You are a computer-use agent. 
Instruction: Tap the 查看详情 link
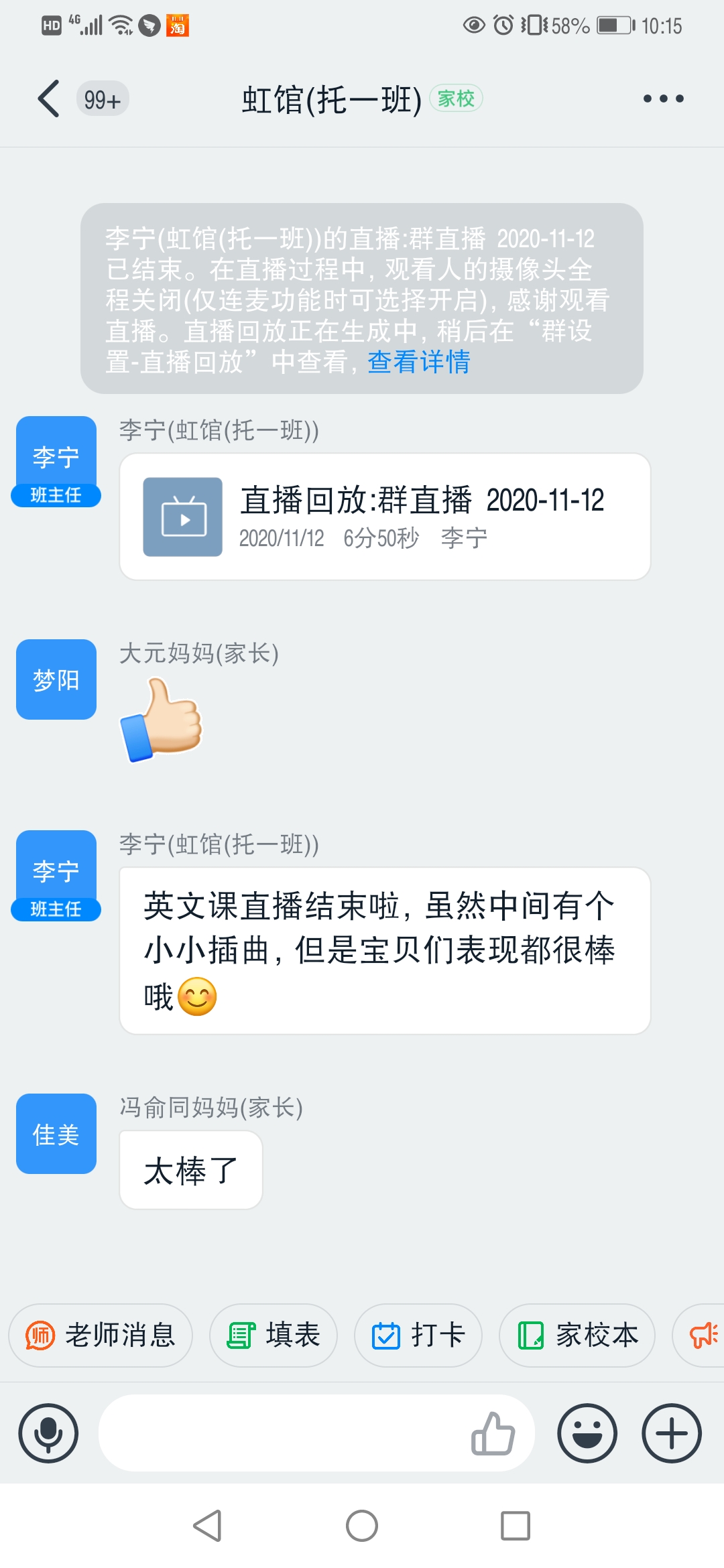(419, 363)
